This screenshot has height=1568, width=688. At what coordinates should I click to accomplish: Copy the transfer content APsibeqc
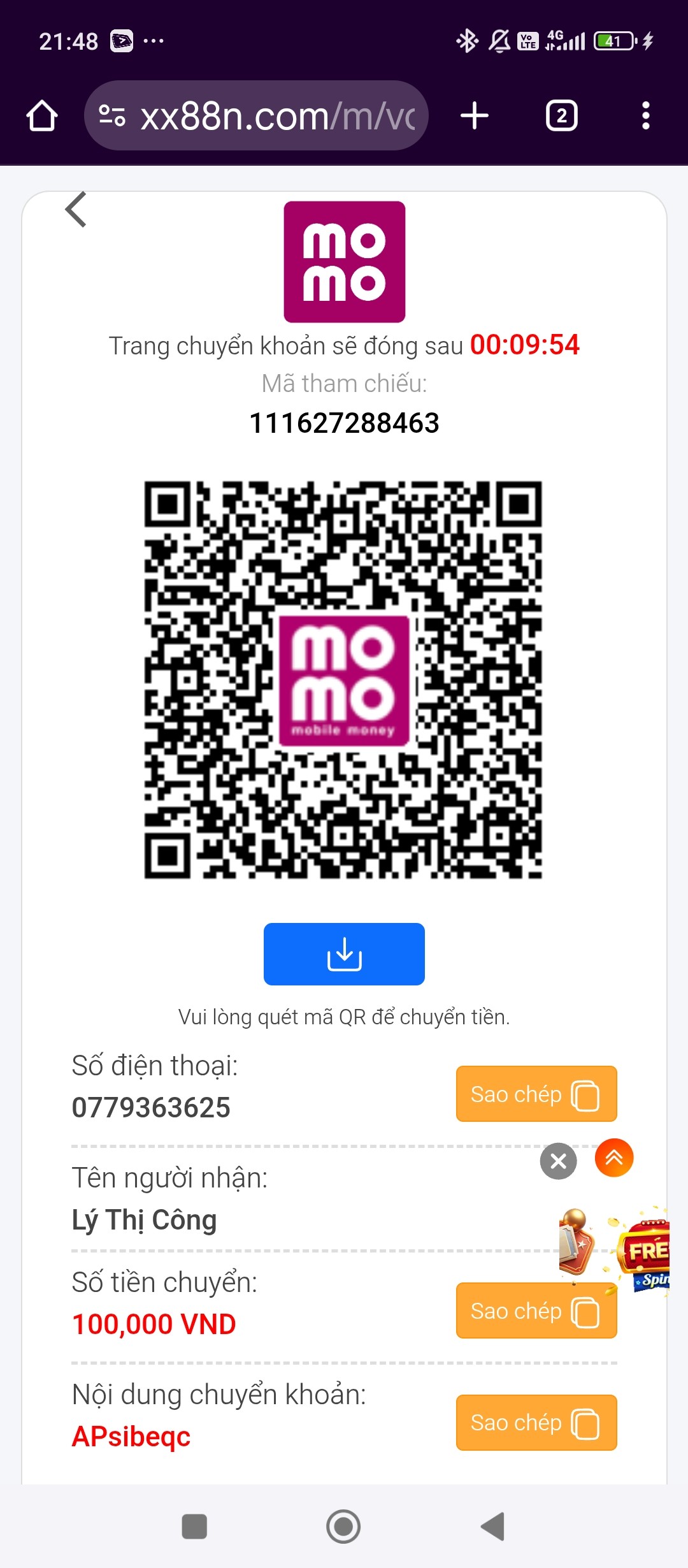[536, 1423]
